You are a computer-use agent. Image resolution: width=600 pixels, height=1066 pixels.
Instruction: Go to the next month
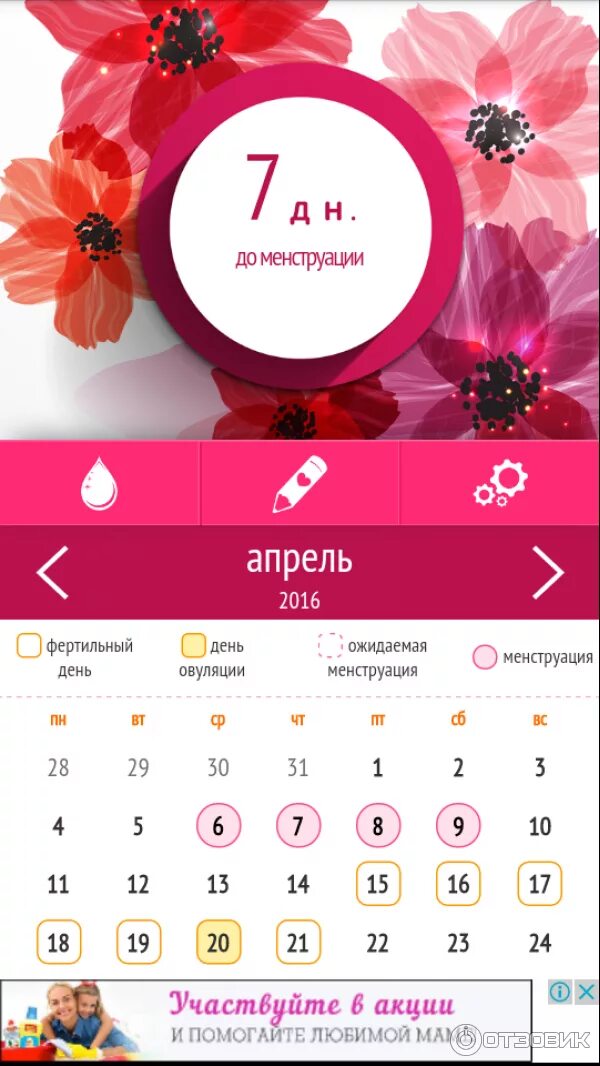pyautogui.click(x=548, y=572)
